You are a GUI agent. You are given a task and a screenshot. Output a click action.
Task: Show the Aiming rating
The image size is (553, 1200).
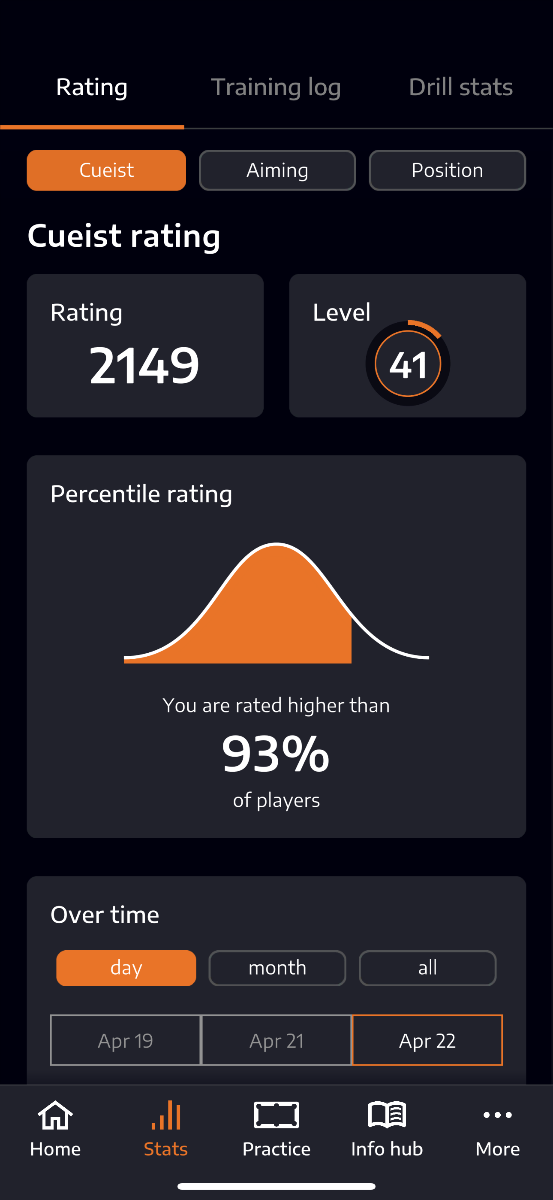(x=277, y=170)
